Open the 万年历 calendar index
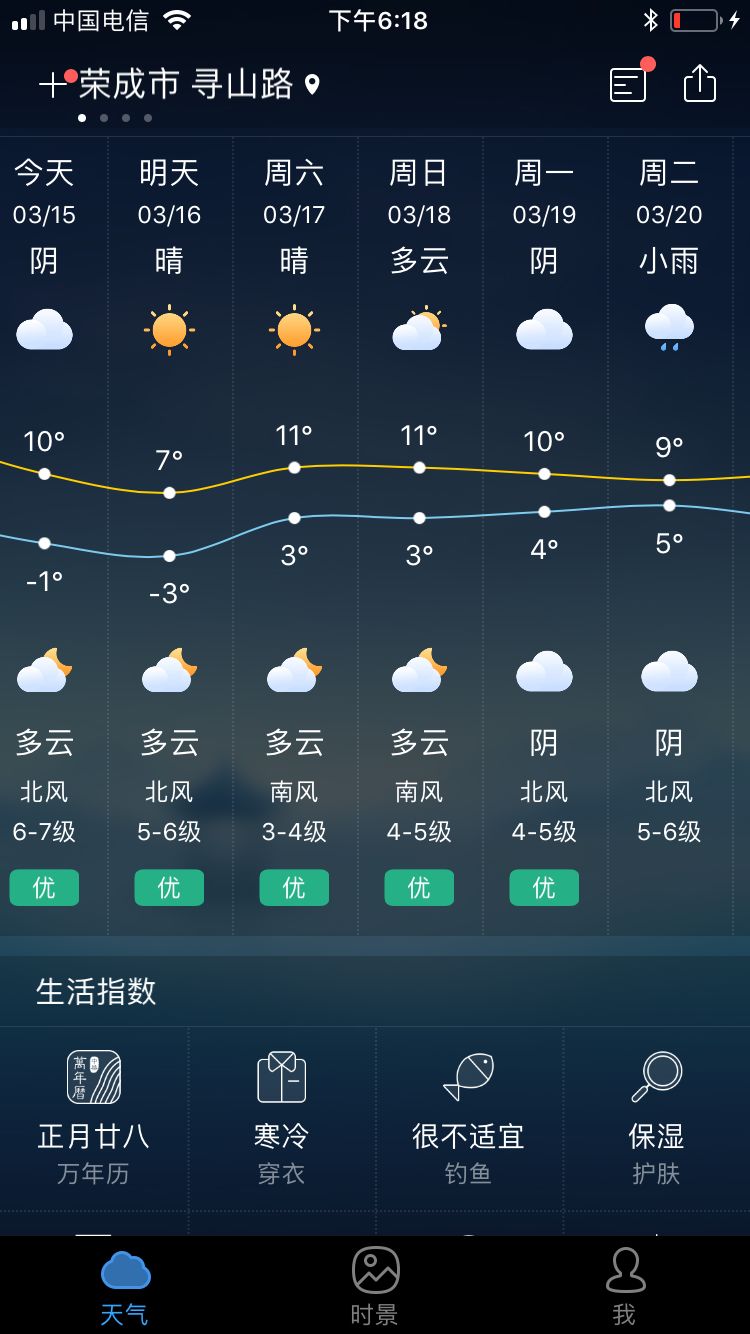The height and width of the screenshot is (1334, 750). click(x=94, y=1118)
